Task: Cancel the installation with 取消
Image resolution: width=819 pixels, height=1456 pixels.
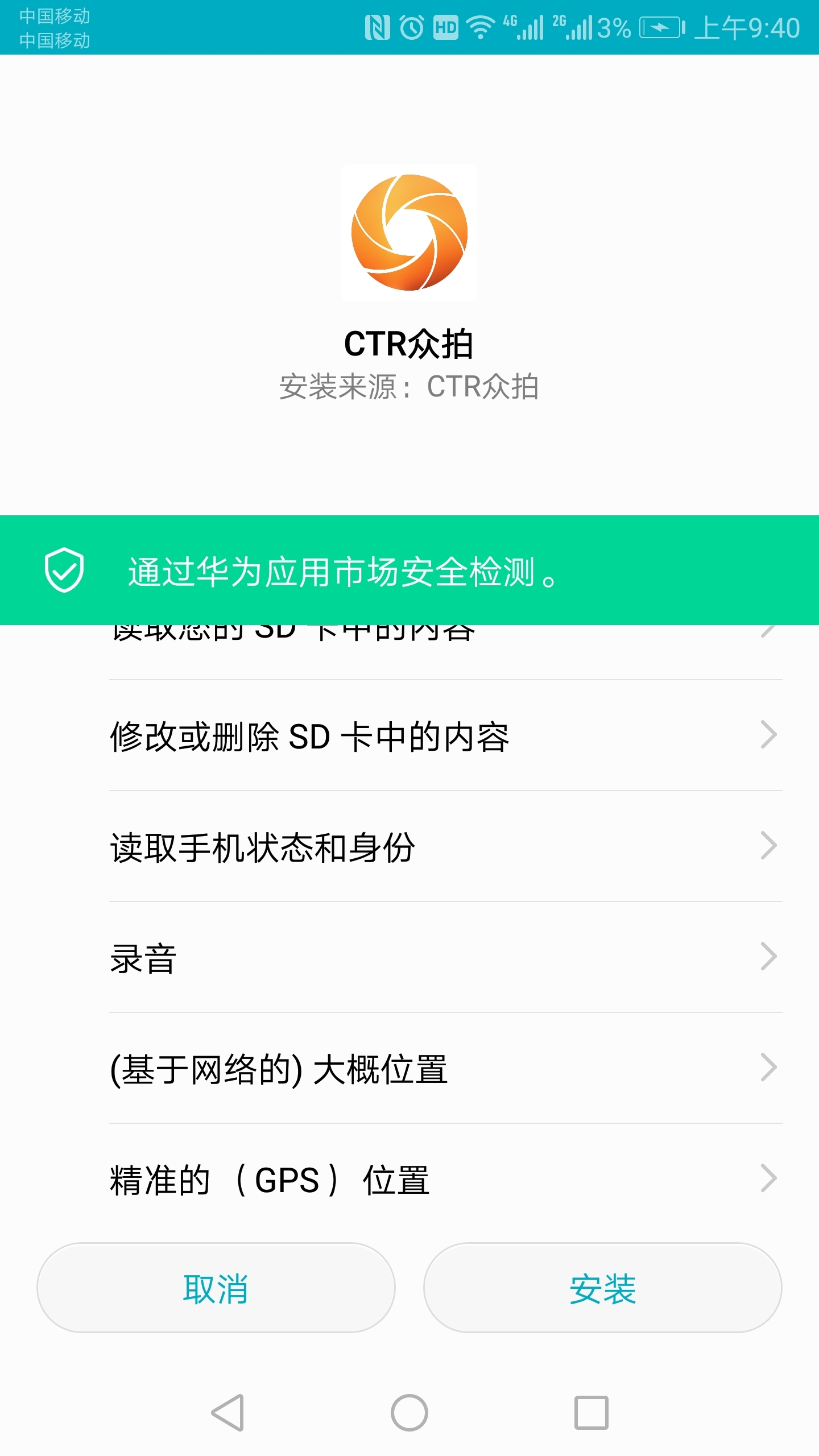Action: pyautogui.click(x=216, y=1288)
